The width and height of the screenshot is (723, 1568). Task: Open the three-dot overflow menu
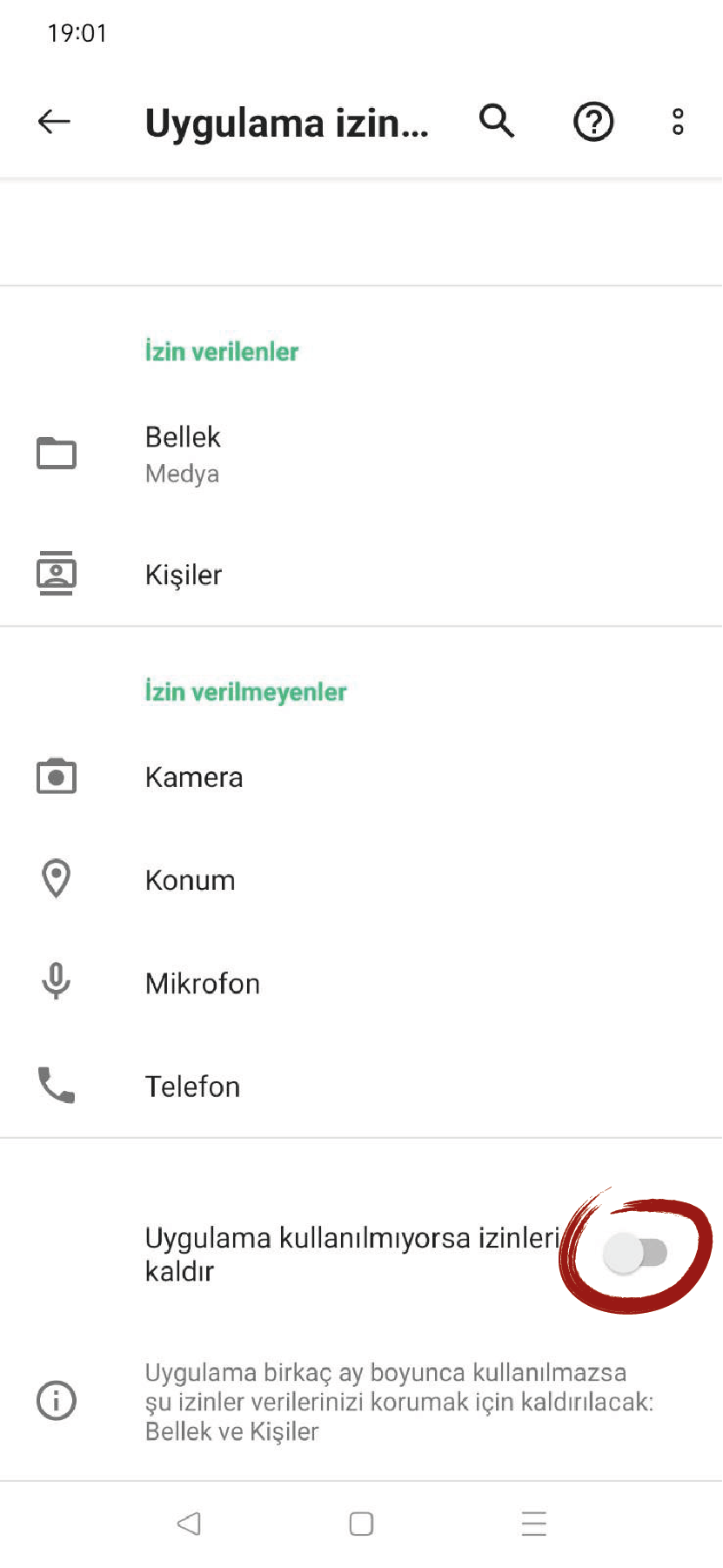(678, 122)
